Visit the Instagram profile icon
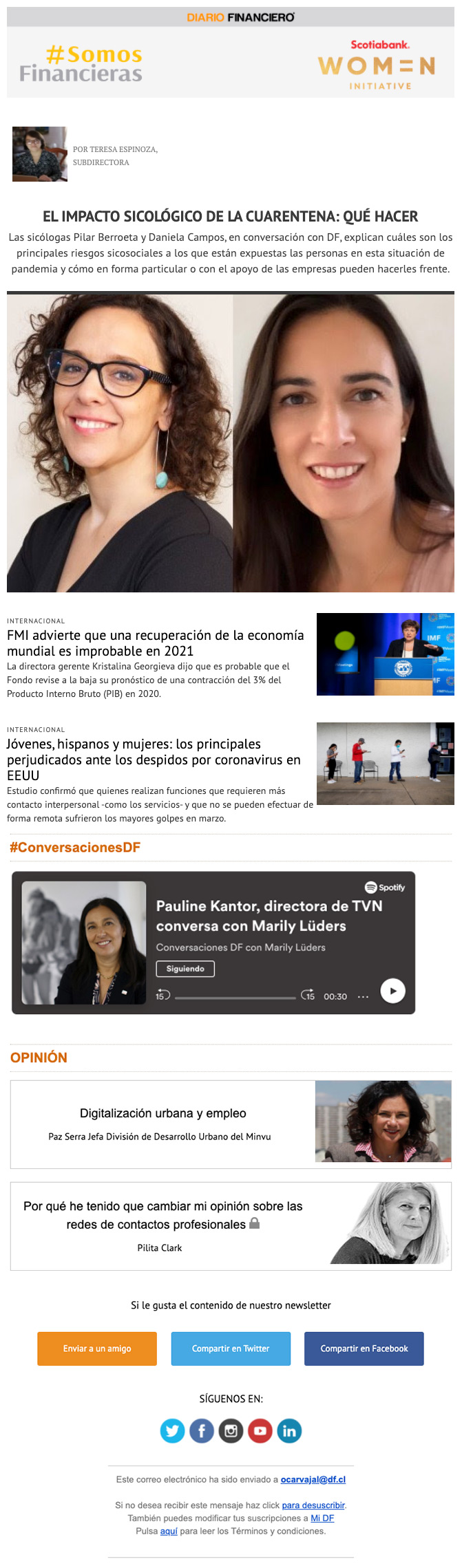 pos(231,1431)
